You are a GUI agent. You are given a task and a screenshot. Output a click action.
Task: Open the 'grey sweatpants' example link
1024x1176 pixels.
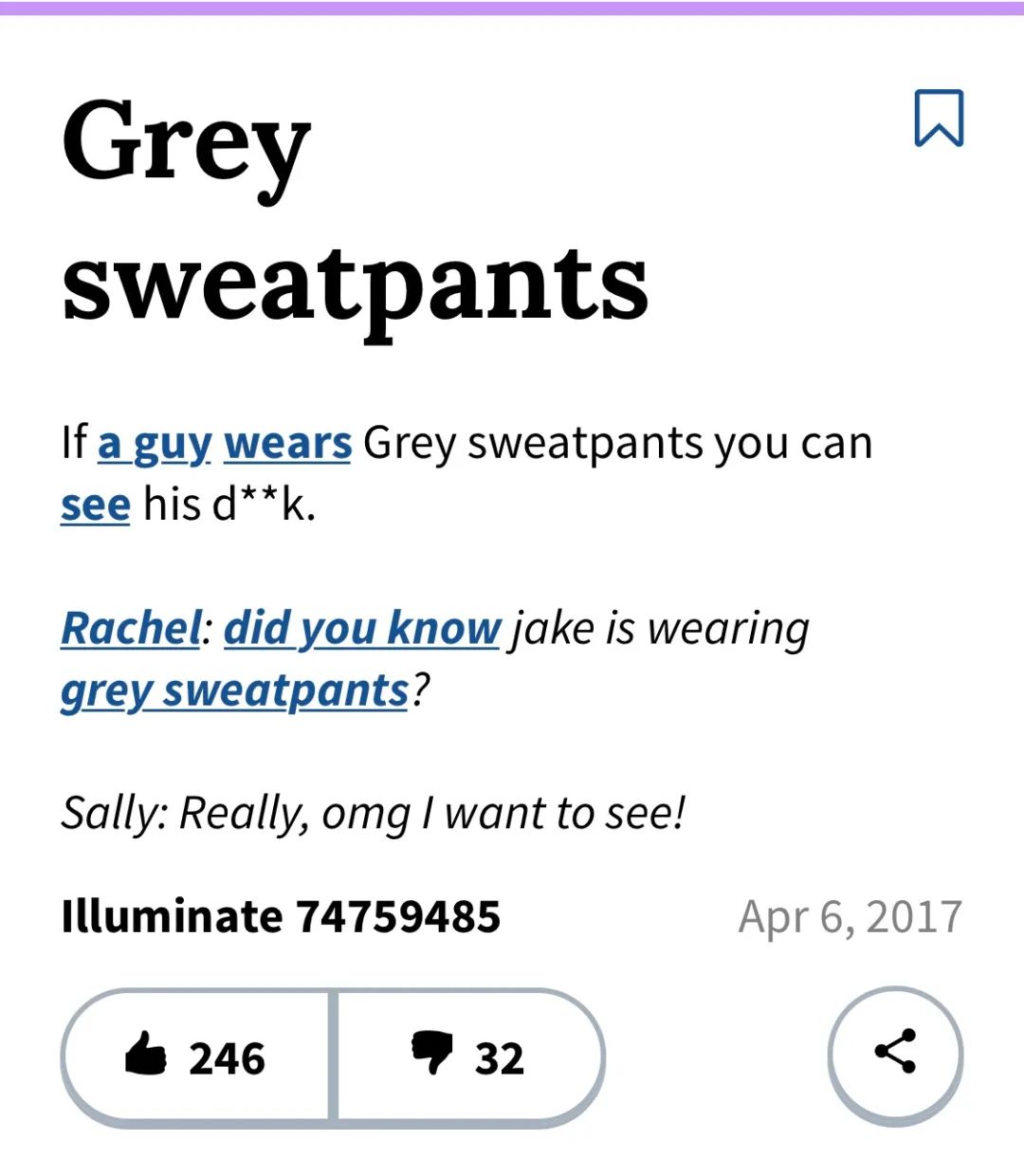click(x=234, y=691)
